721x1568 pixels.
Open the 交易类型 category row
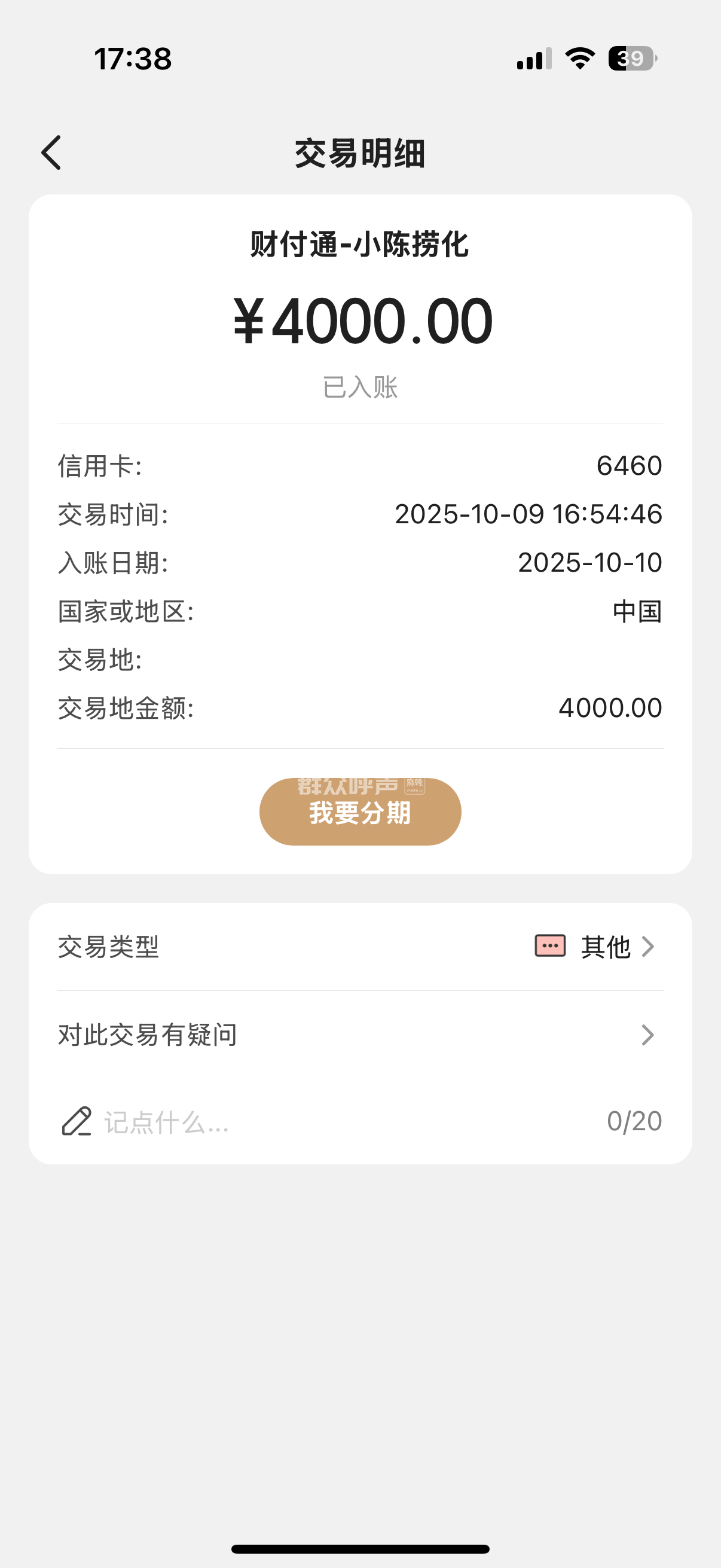359,947
